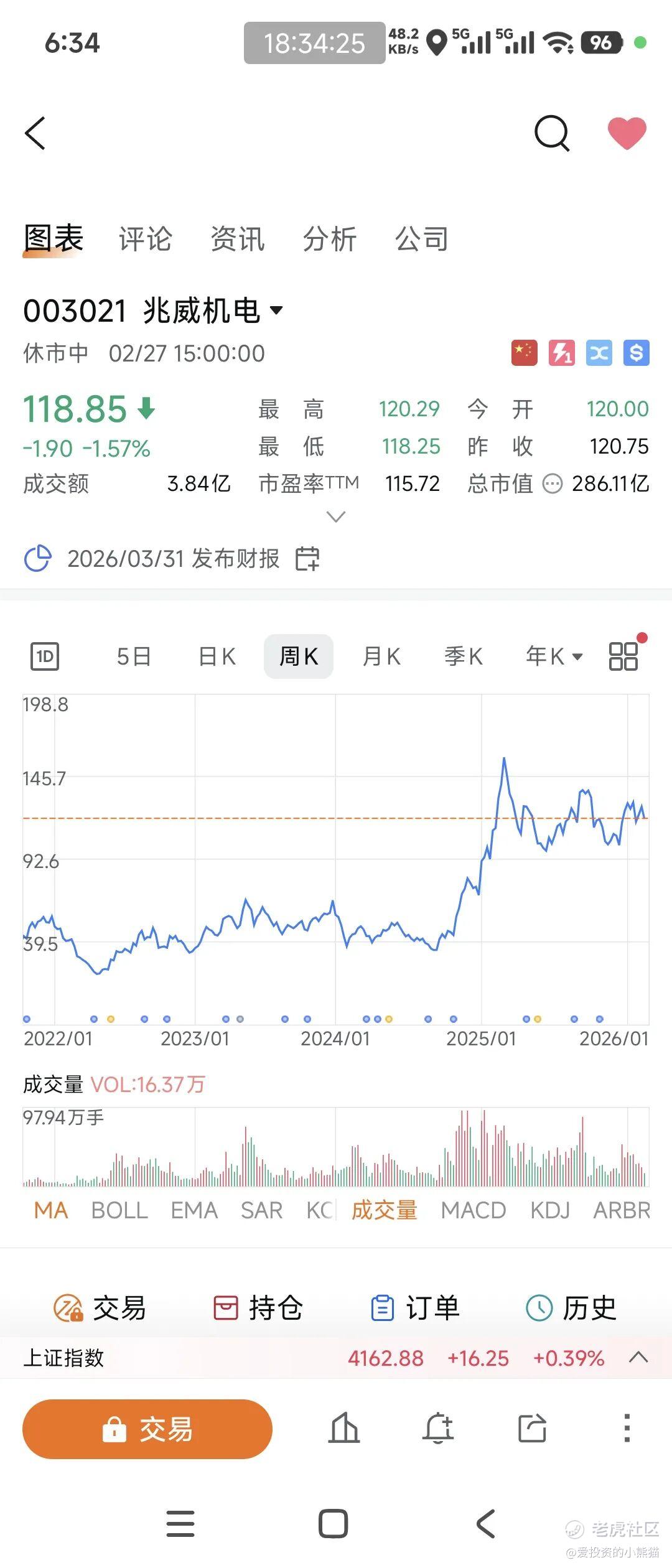The width and height of the screenshot is (672, 1568).
Task: Switch to the 评论 tab
Action: coord(145,239)
